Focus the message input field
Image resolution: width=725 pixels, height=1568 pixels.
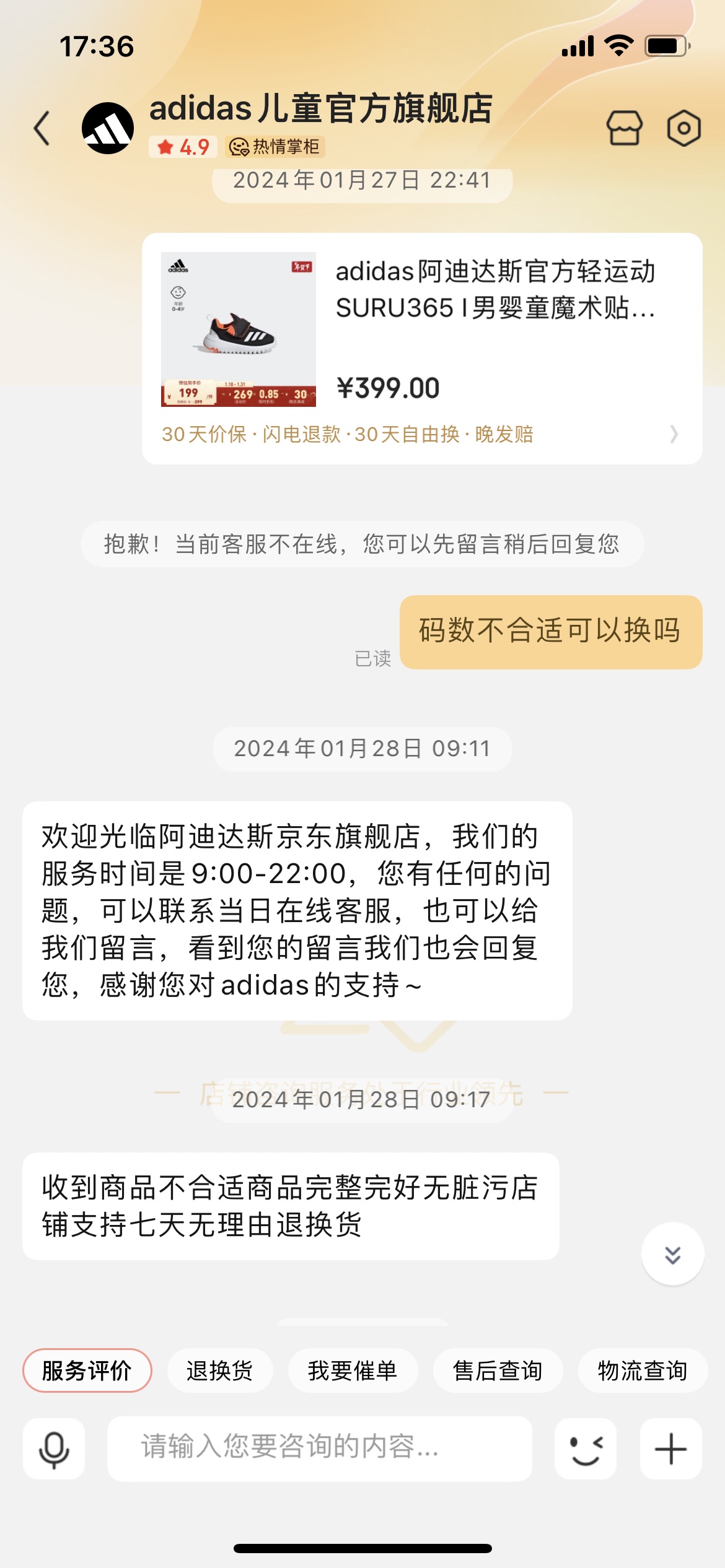click(x=319, y=1448)
